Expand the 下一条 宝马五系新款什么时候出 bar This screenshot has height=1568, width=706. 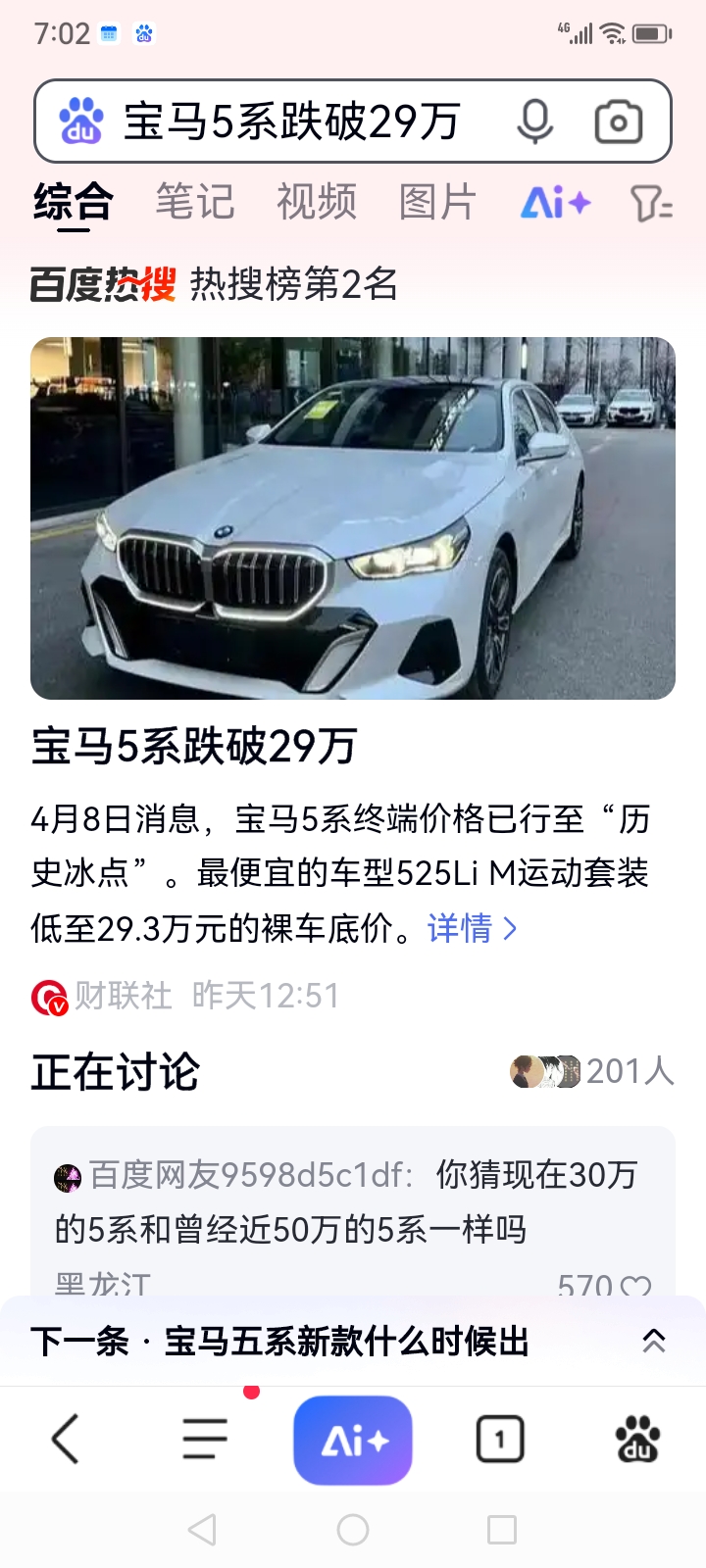[653, 1341]
